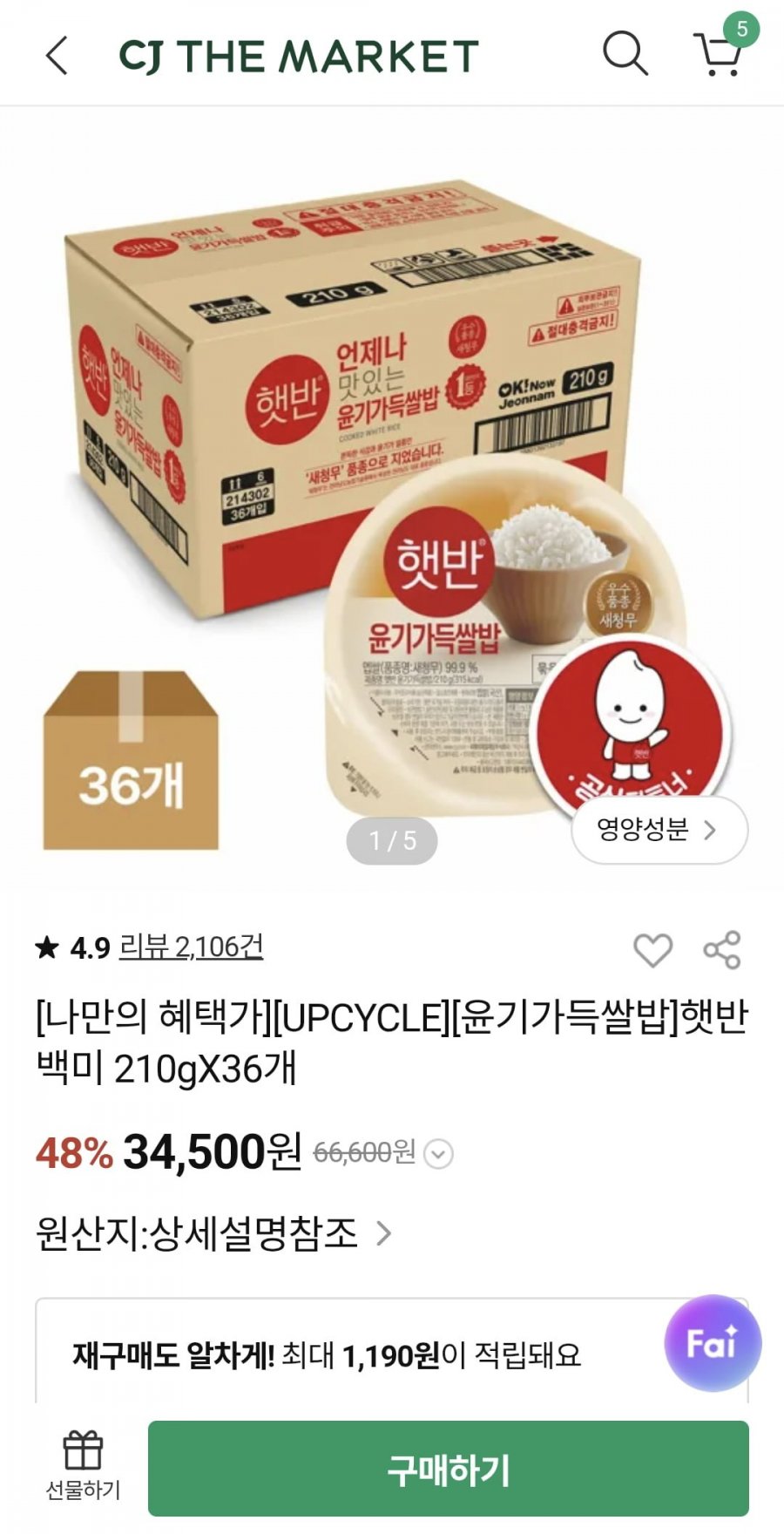
Task: Open 원산지:상세설명참조 details
Action: (x=213, y=1233)
